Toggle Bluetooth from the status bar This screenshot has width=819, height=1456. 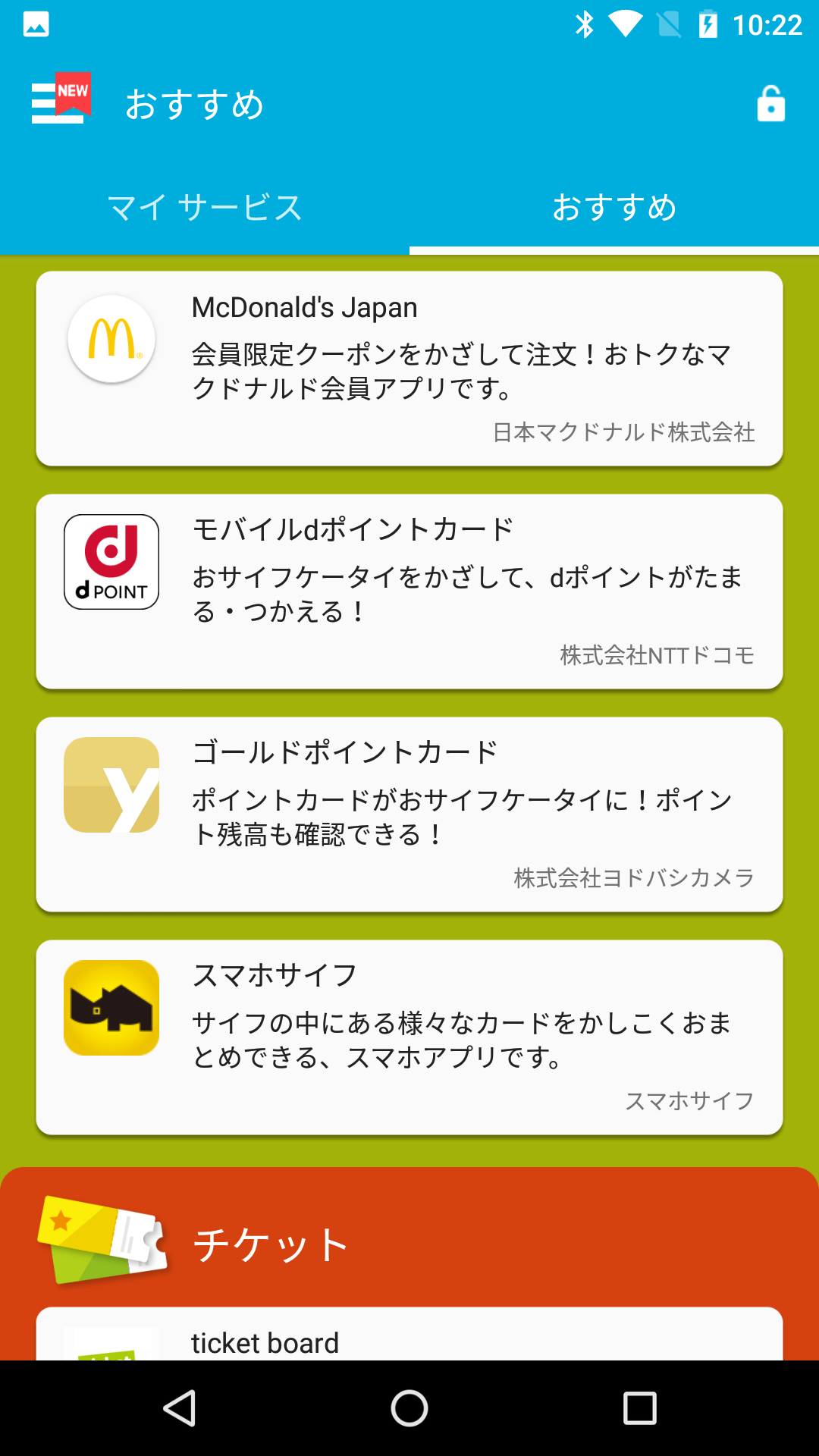pyautogui.click(x=584, y=25)
